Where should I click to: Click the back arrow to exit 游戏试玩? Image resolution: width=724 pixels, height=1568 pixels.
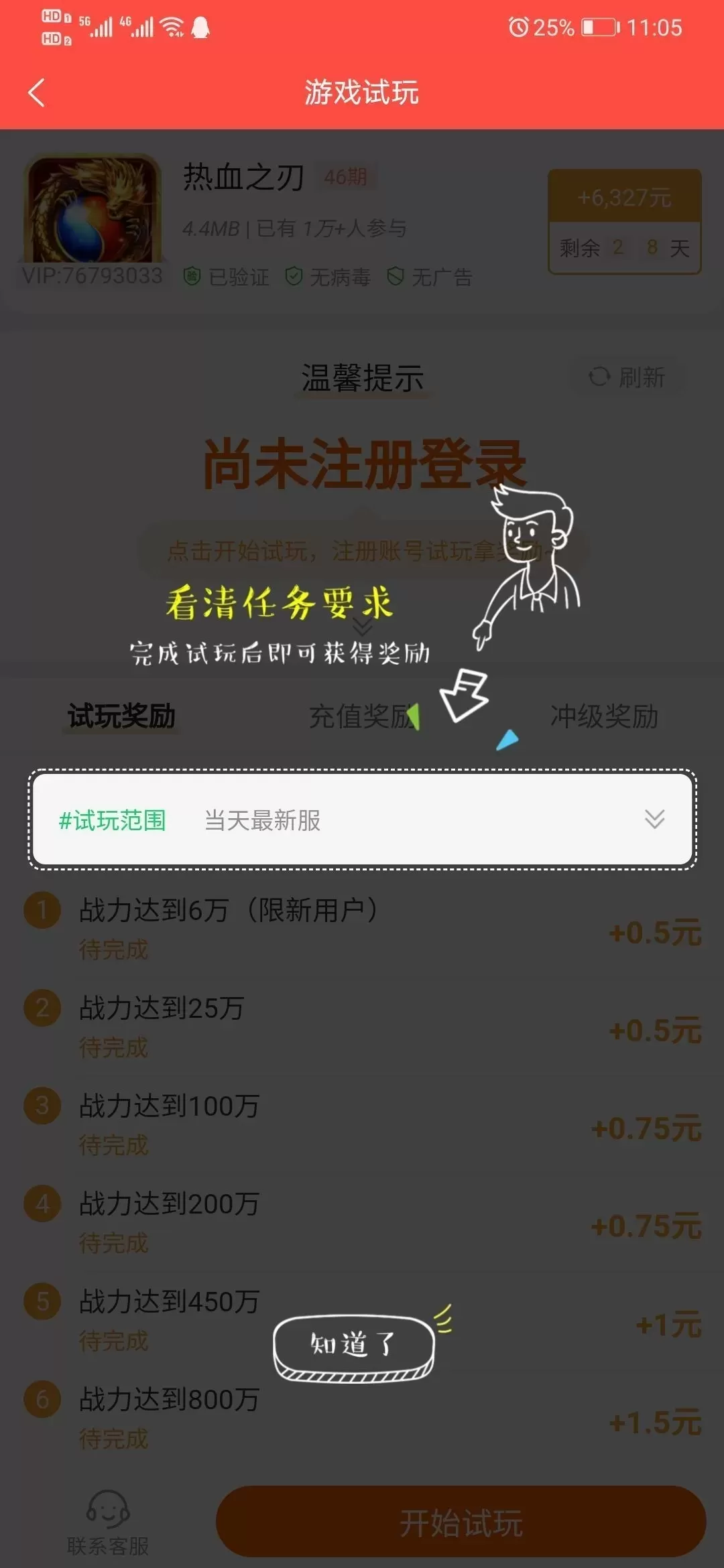click(37, 94)
